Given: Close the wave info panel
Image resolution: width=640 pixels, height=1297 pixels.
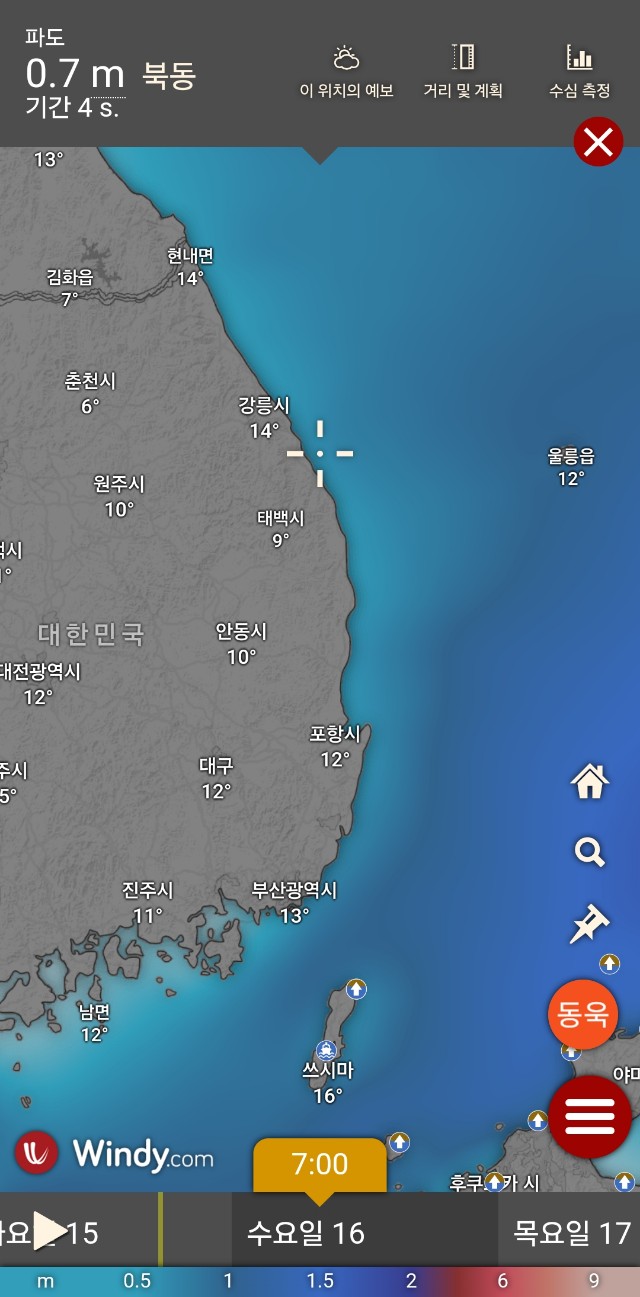Looking at the screenshot, I should [598, 142].
